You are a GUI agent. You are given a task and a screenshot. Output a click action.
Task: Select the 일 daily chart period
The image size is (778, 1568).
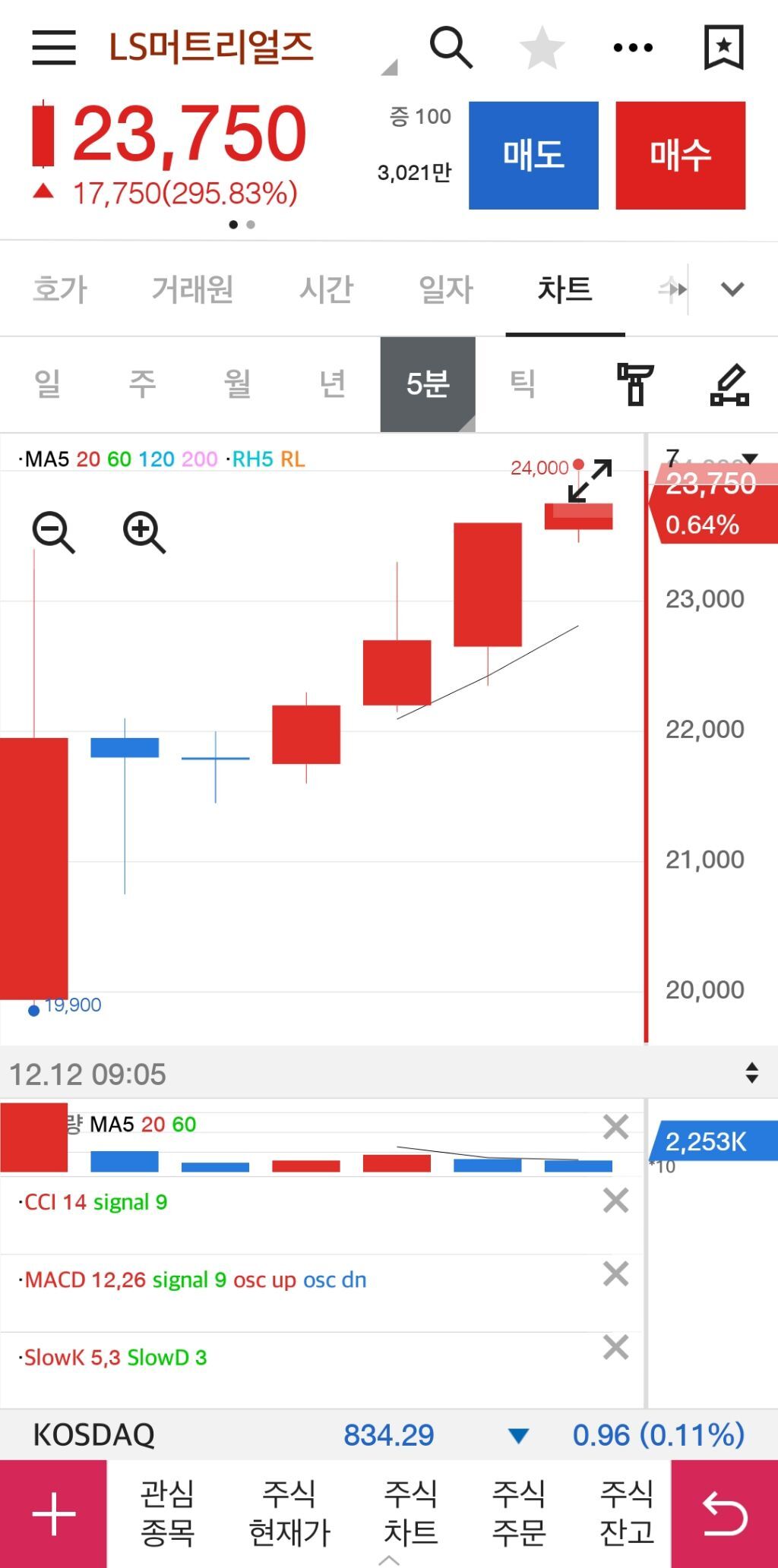coord(47,383)
